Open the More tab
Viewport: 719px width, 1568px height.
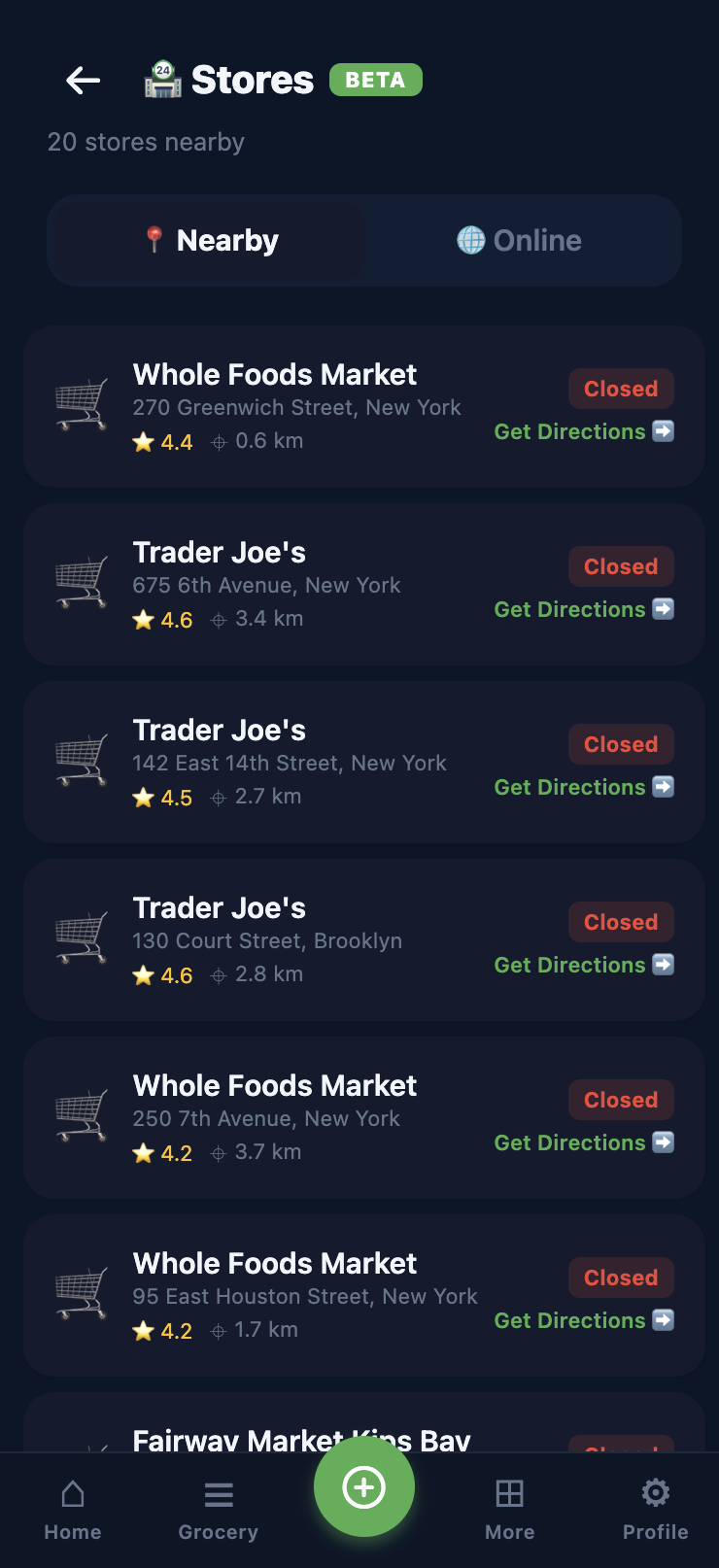510,1510
